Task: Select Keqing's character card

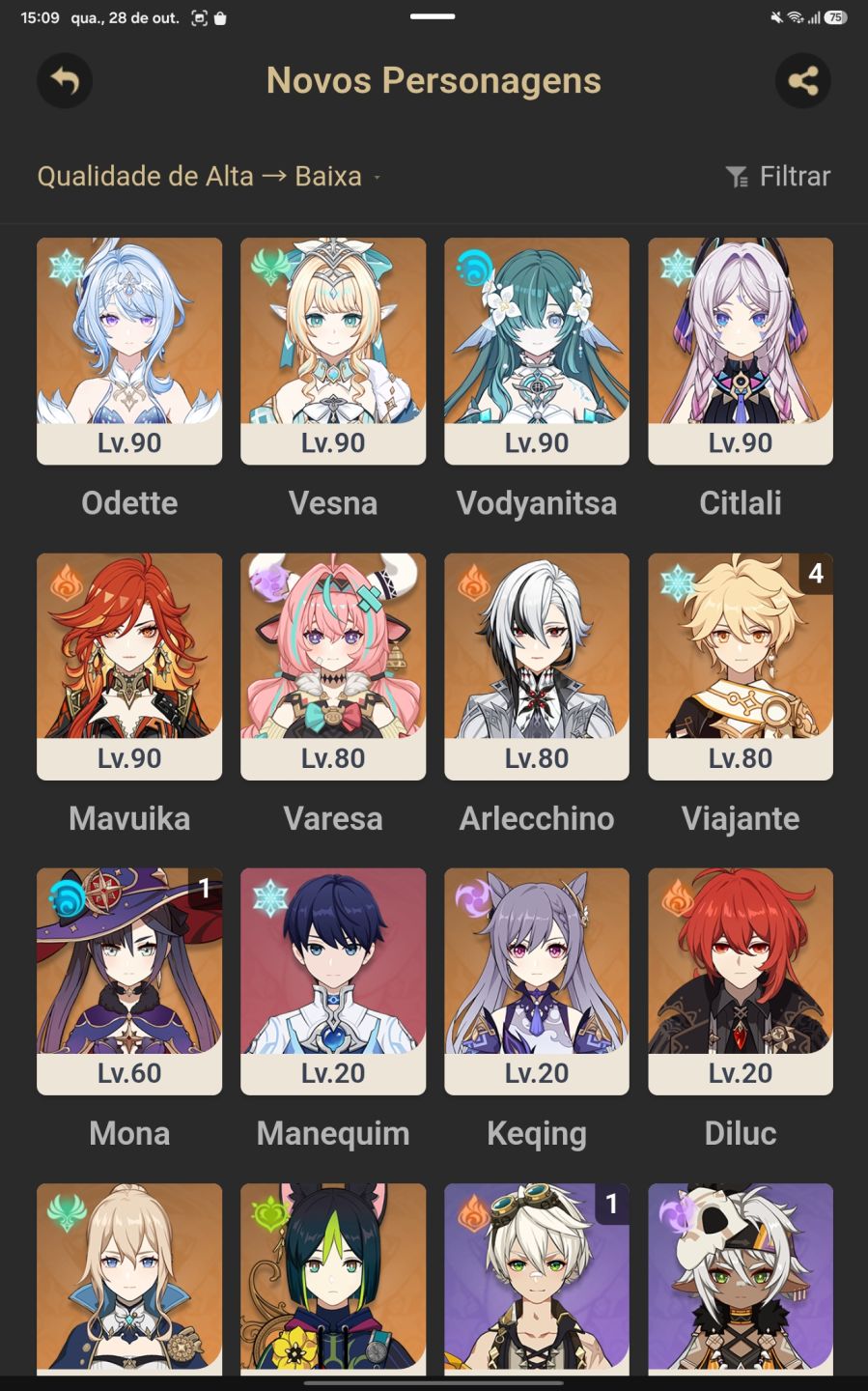Action: pyautogui.click(x=537, y=981)
